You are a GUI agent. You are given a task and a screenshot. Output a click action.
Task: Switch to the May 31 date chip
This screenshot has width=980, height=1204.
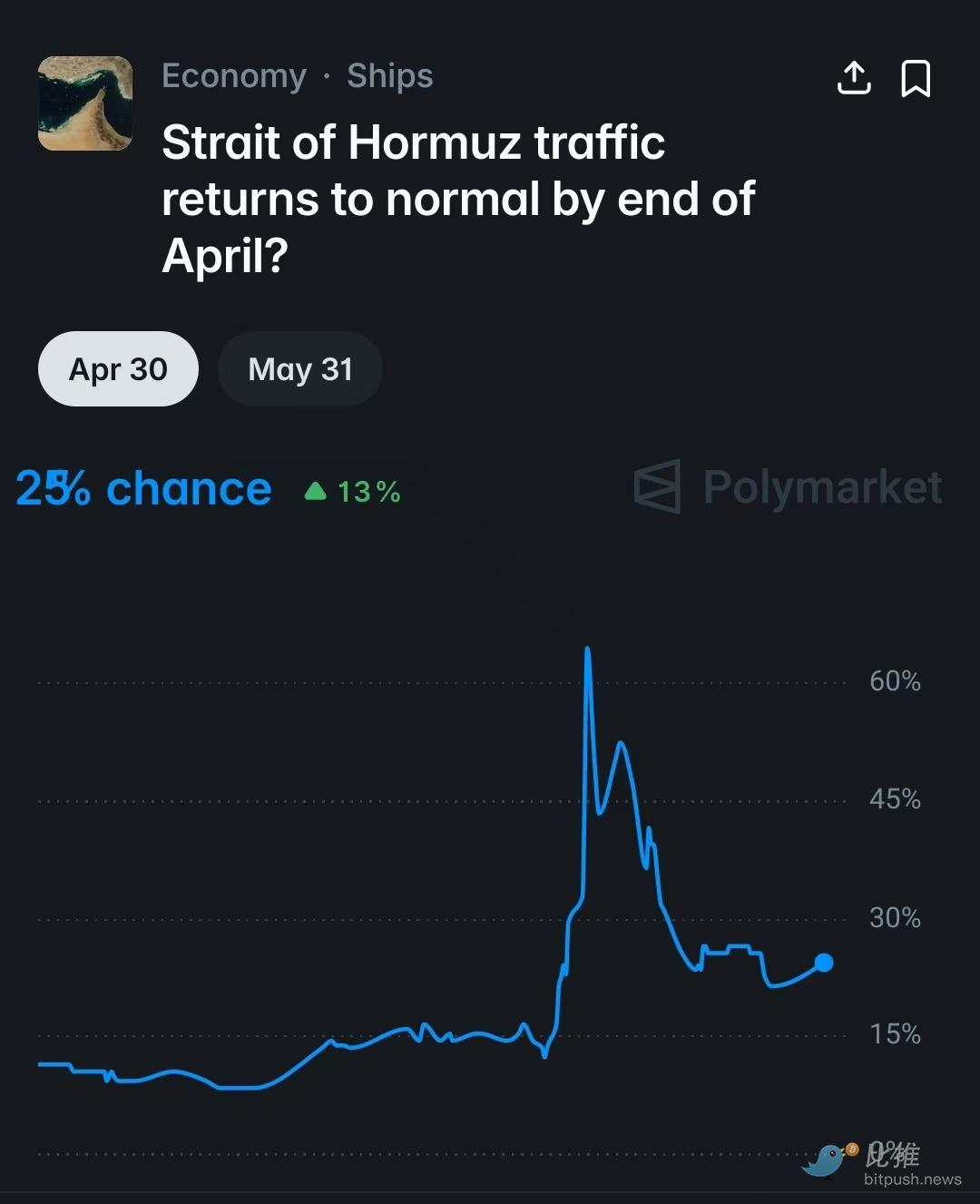coord(300,369)
